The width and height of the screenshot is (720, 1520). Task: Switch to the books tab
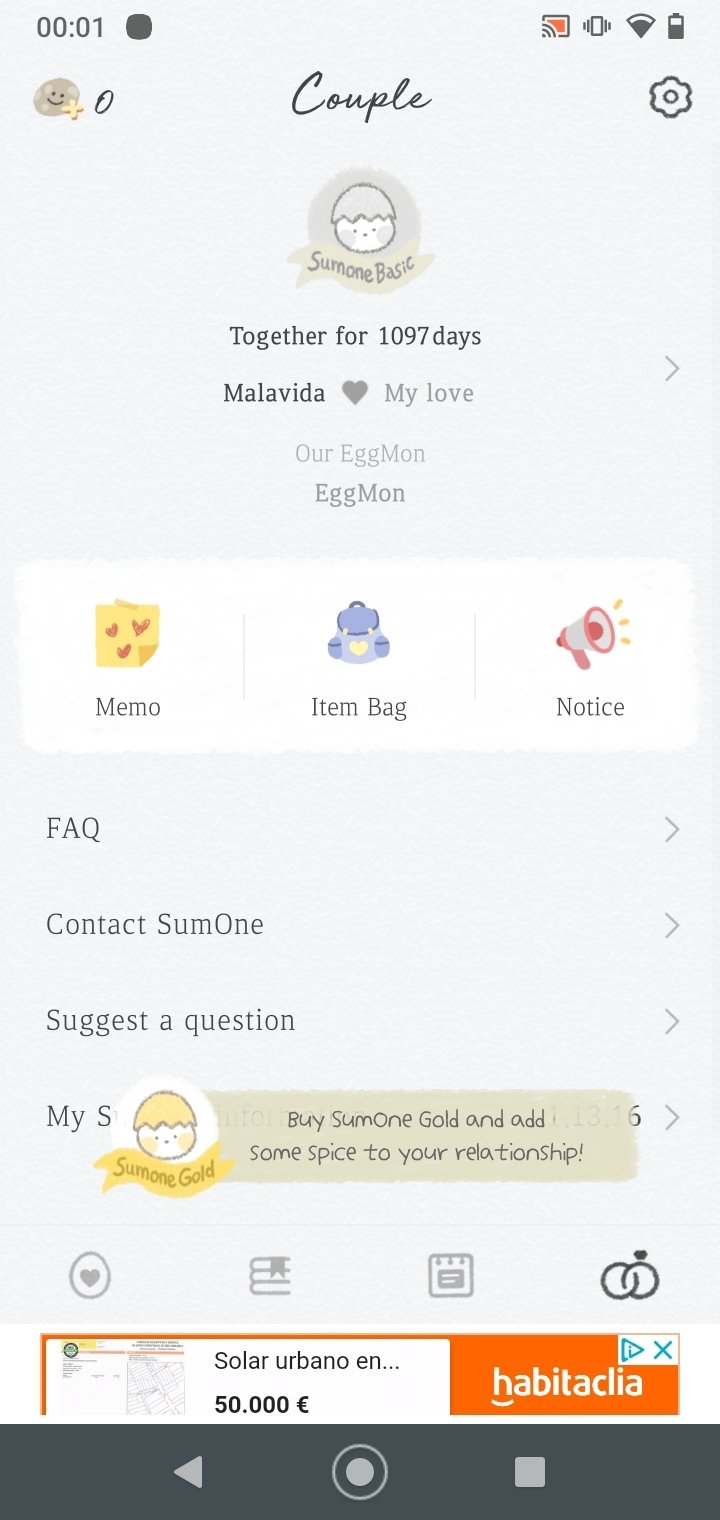point(270,1277)
